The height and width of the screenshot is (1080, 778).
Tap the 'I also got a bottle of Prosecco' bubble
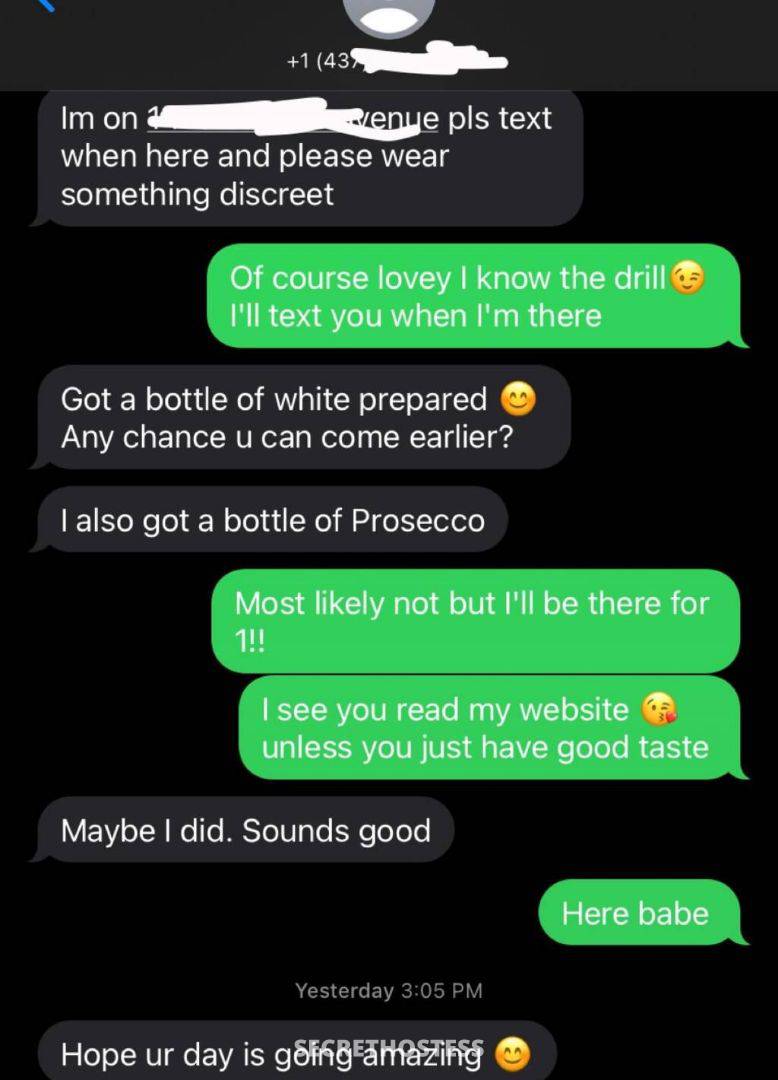[270, 520]
